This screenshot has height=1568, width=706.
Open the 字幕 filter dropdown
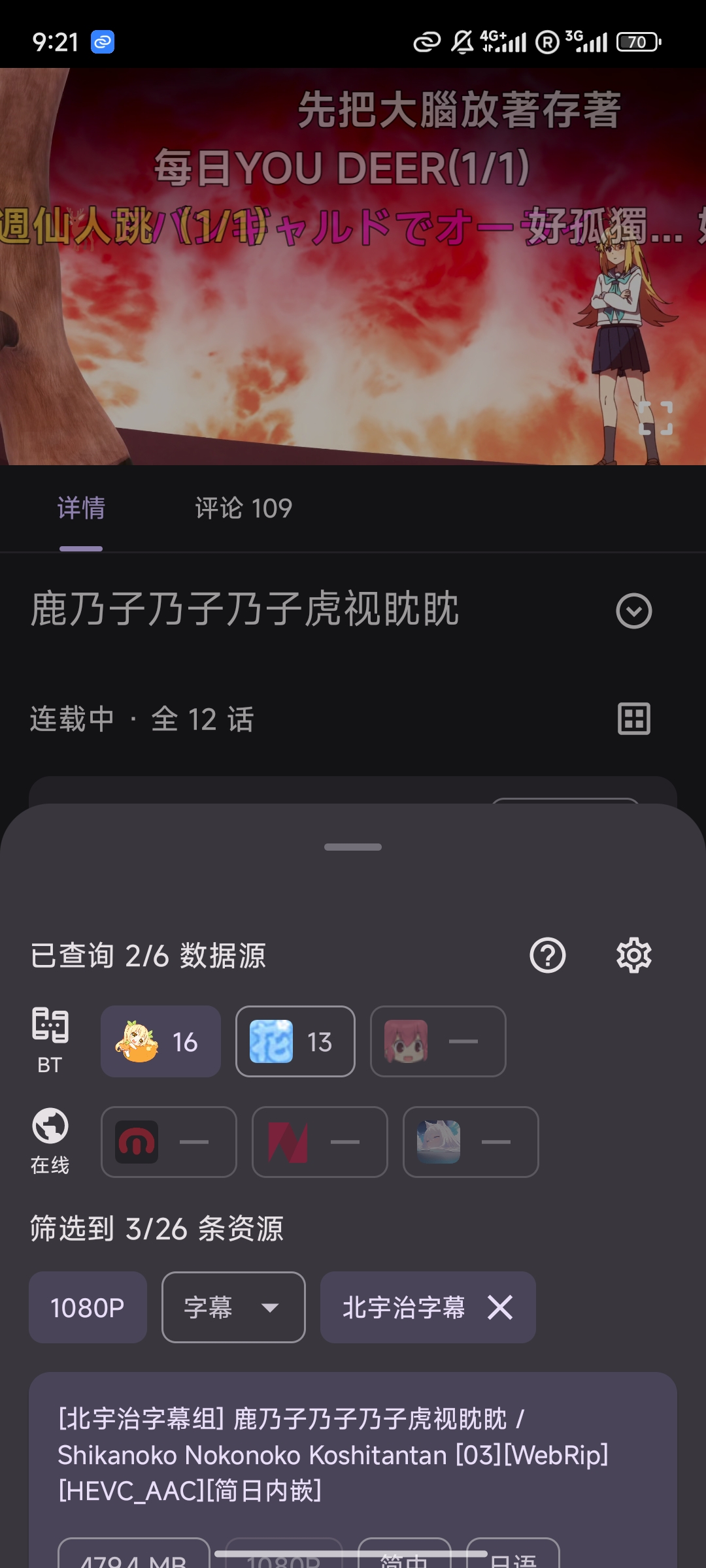(233, 1307)
